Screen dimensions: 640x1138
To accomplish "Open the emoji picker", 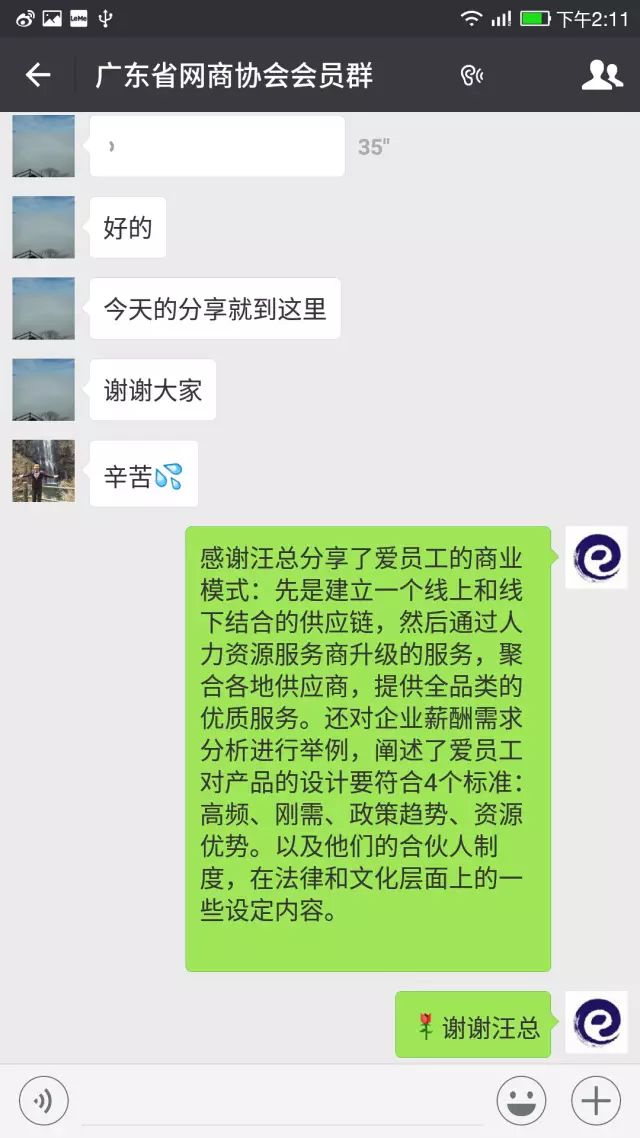I will (x=521, y=1101).
